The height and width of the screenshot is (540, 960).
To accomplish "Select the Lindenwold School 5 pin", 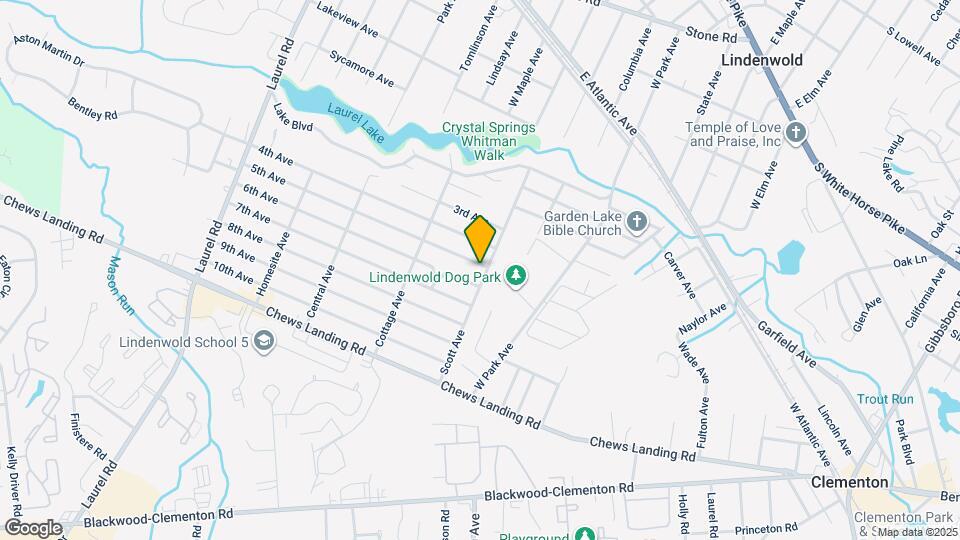I will point(263,342).
